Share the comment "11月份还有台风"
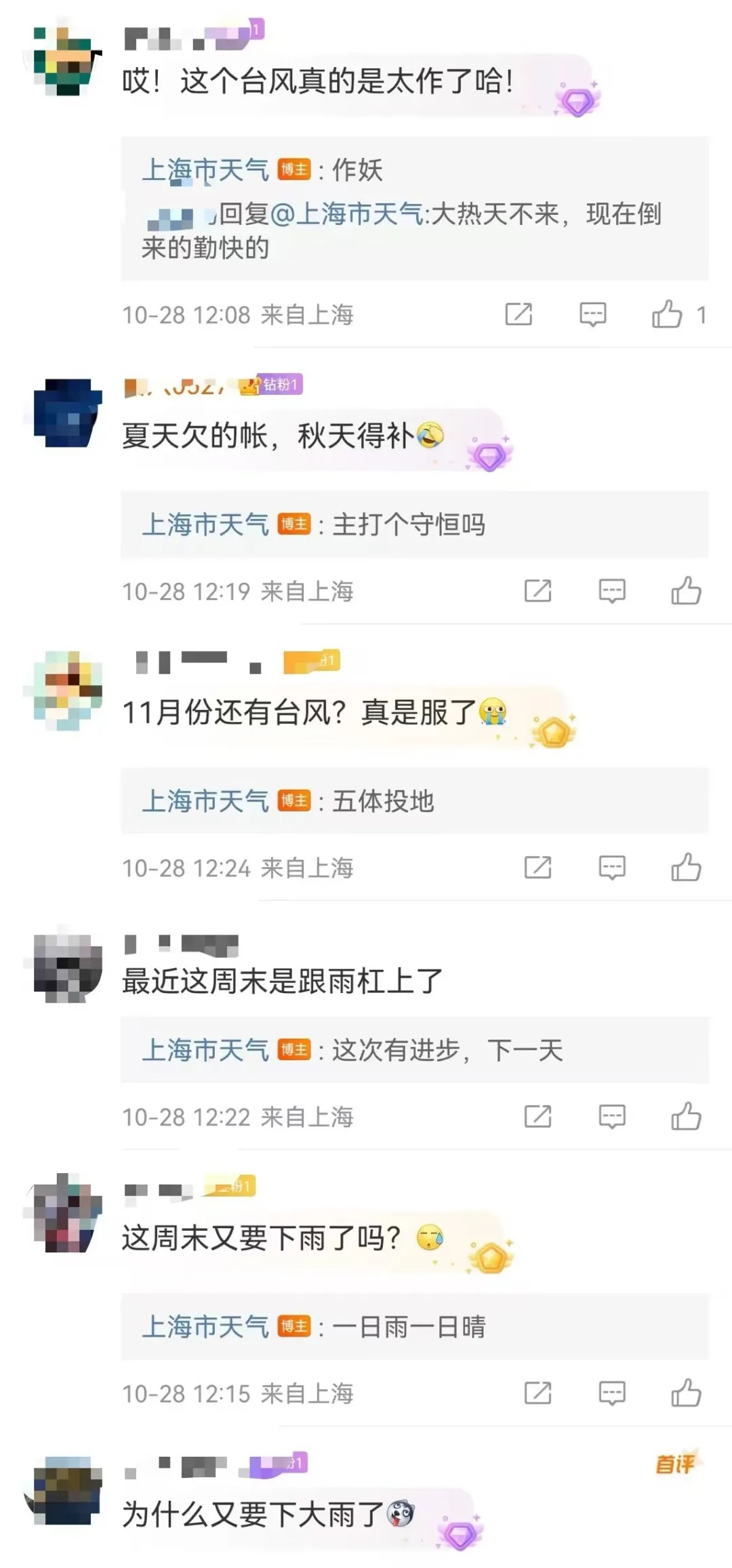732x1568 pixels. point(537,867)
